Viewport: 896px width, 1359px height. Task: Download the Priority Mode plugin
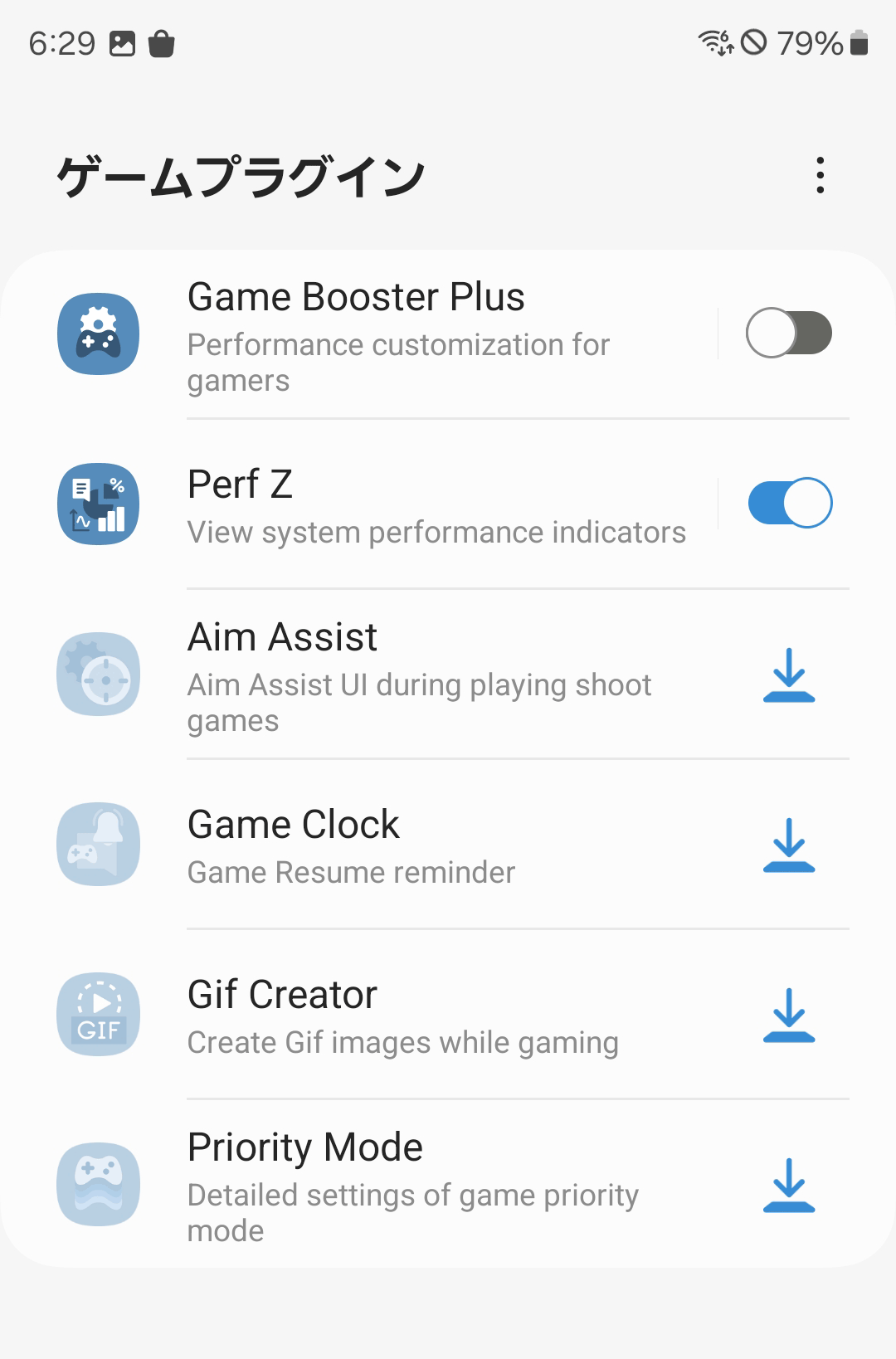[788, 1186]
